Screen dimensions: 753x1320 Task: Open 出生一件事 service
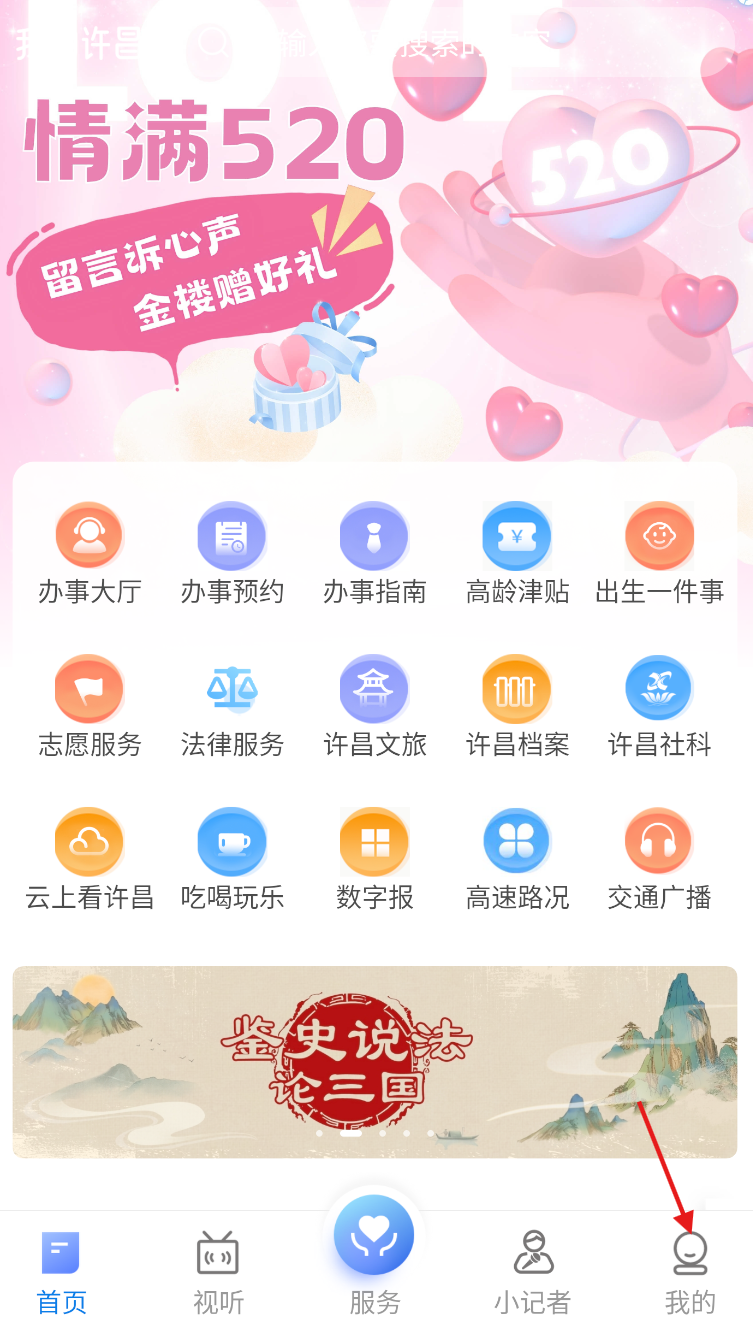(x=659, y=554)
